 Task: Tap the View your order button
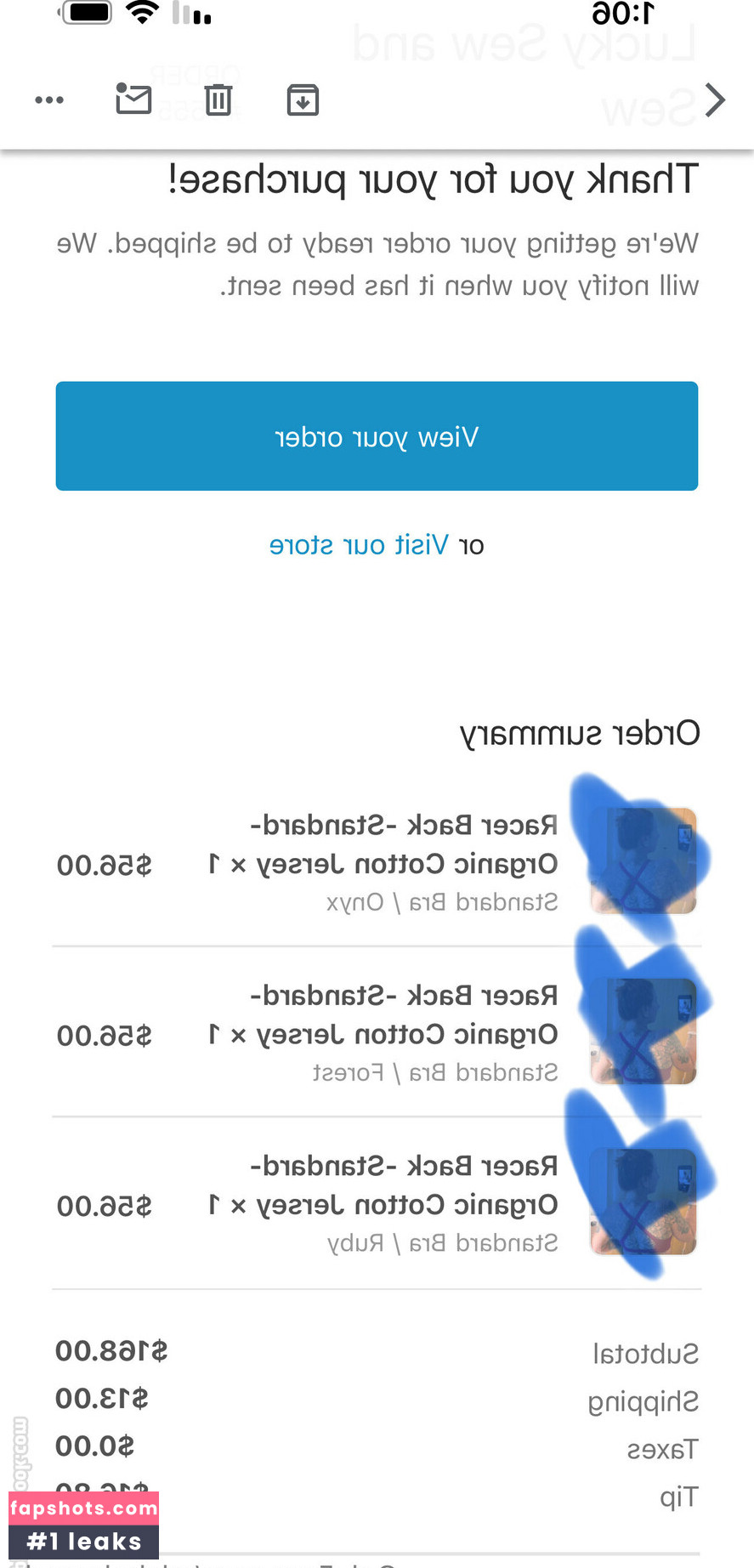[377, 436]
